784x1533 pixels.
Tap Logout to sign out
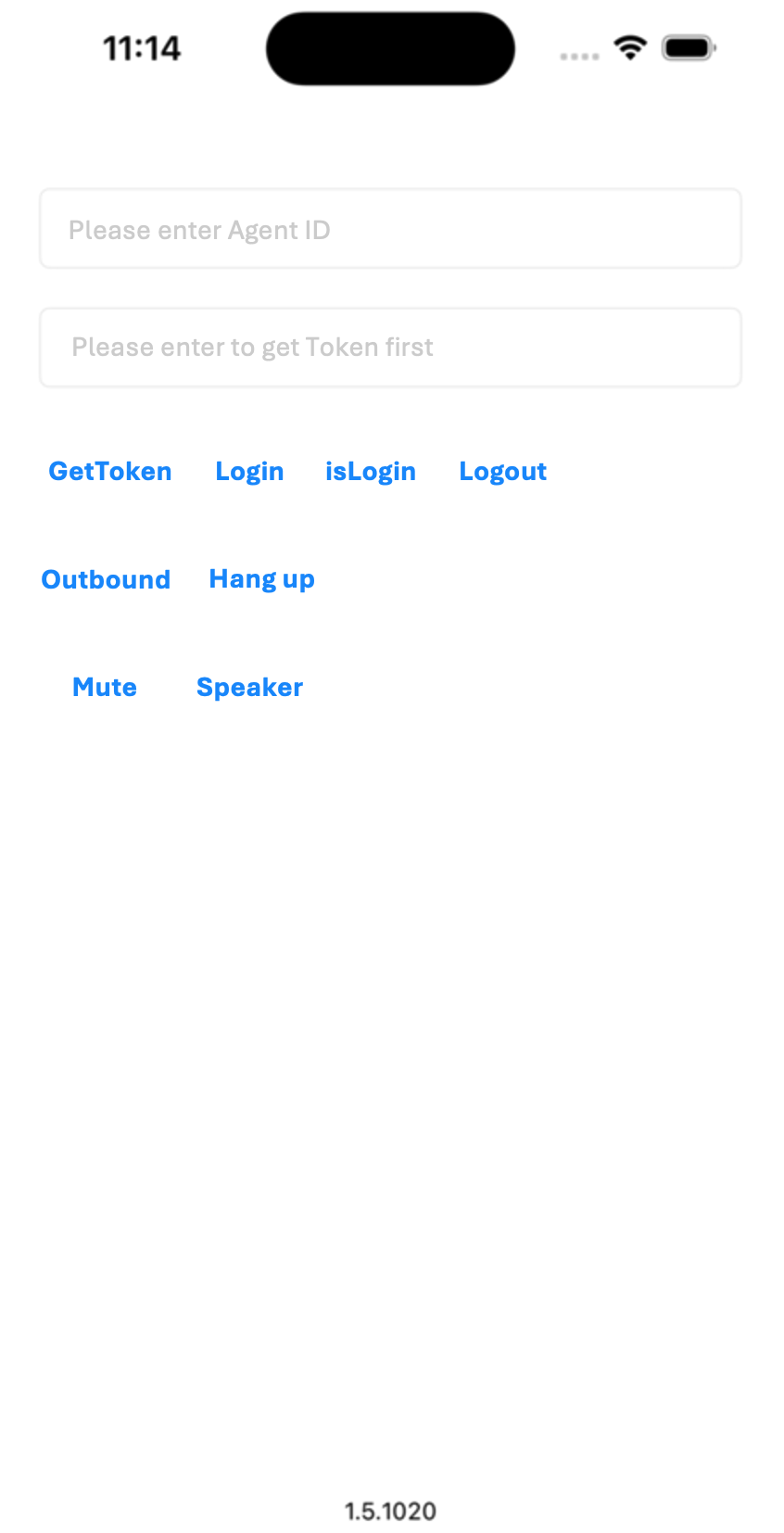[502, 471]
